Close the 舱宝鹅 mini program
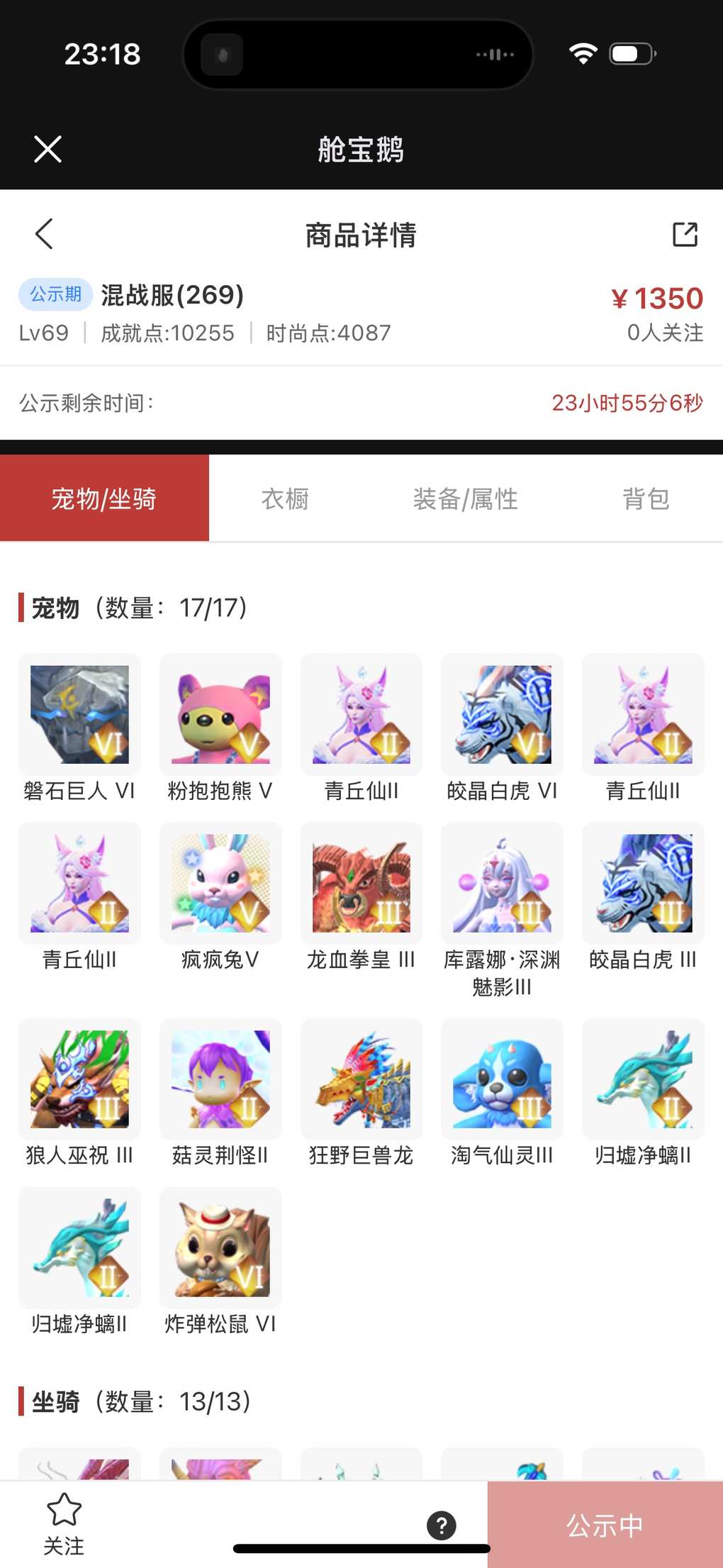The image size is (723, 1568). click(x=47, y=149)
